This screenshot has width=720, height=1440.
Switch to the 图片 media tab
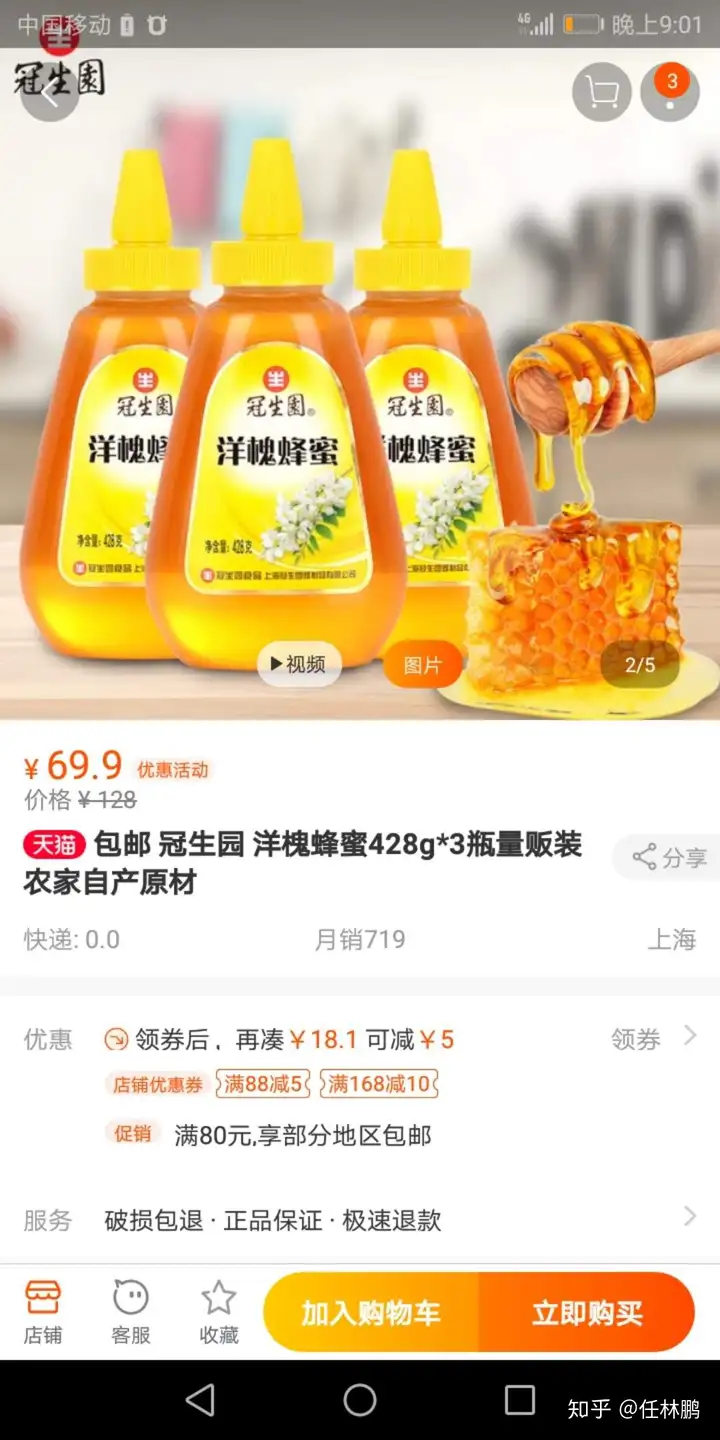click(422, 664)
